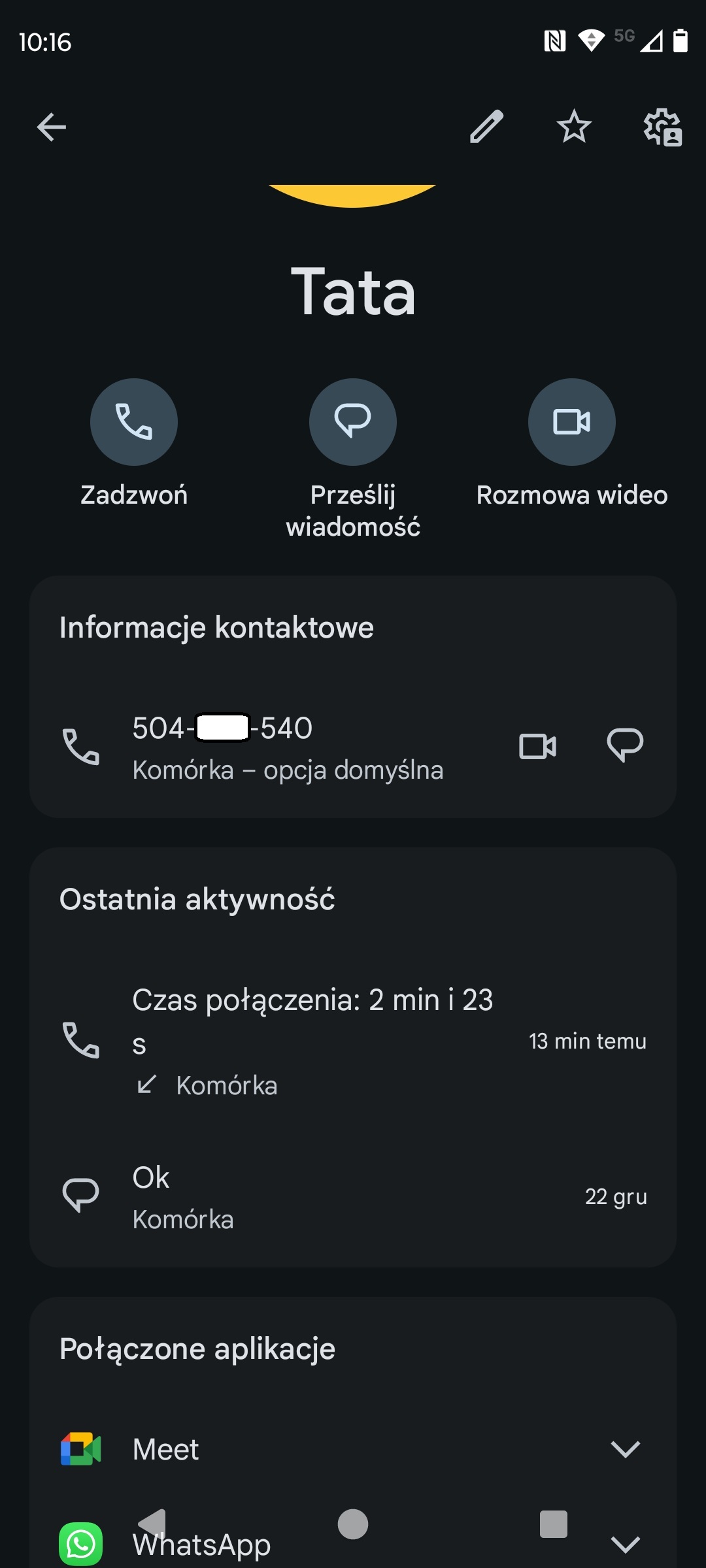Start Rozmowa wideo video call
Screen dimensions: 706x1568
coord(572,422)
